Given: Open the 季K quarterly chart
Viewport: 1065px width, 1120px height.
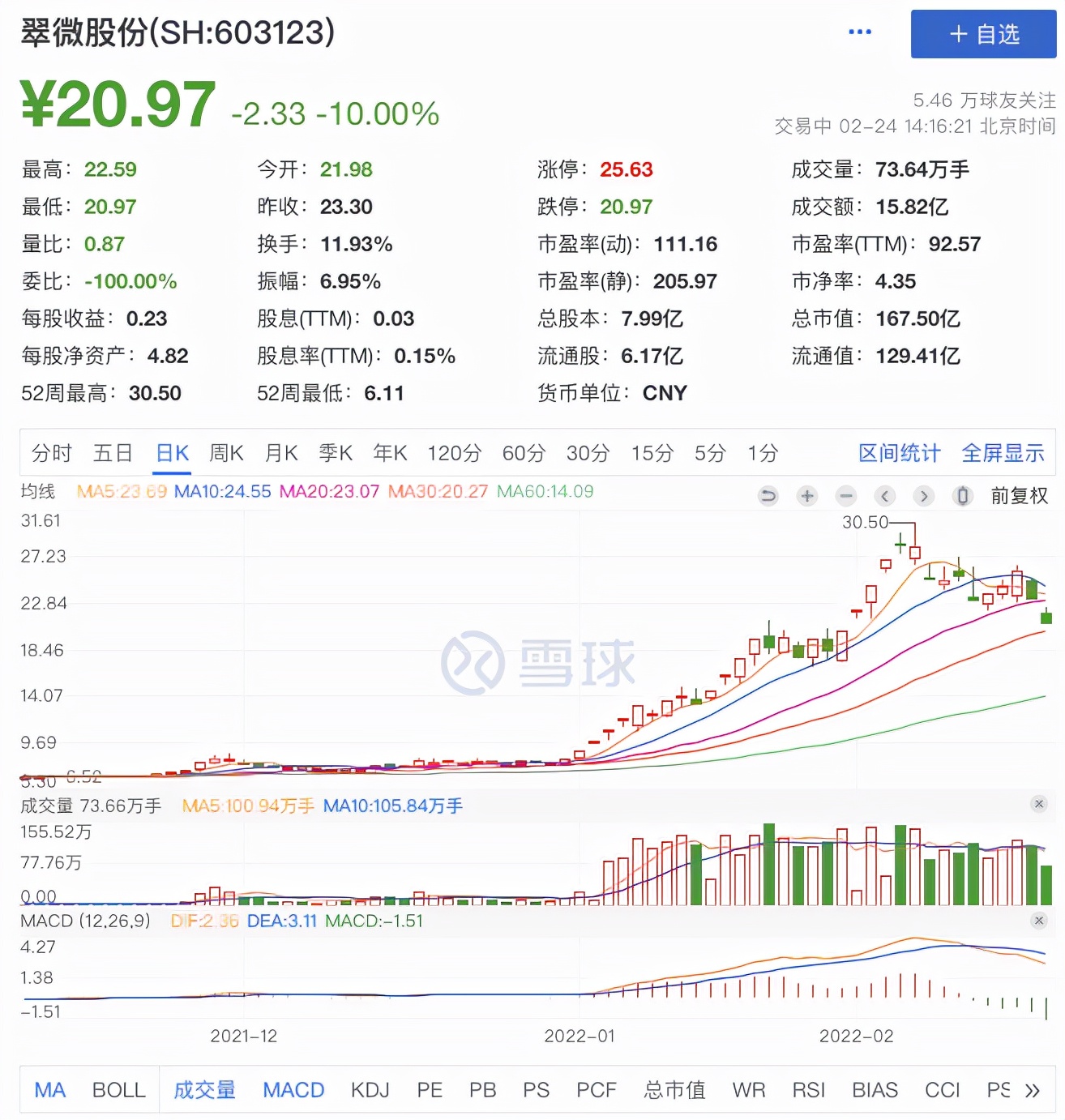Looking at the screenshot, I should pos(336,453).
